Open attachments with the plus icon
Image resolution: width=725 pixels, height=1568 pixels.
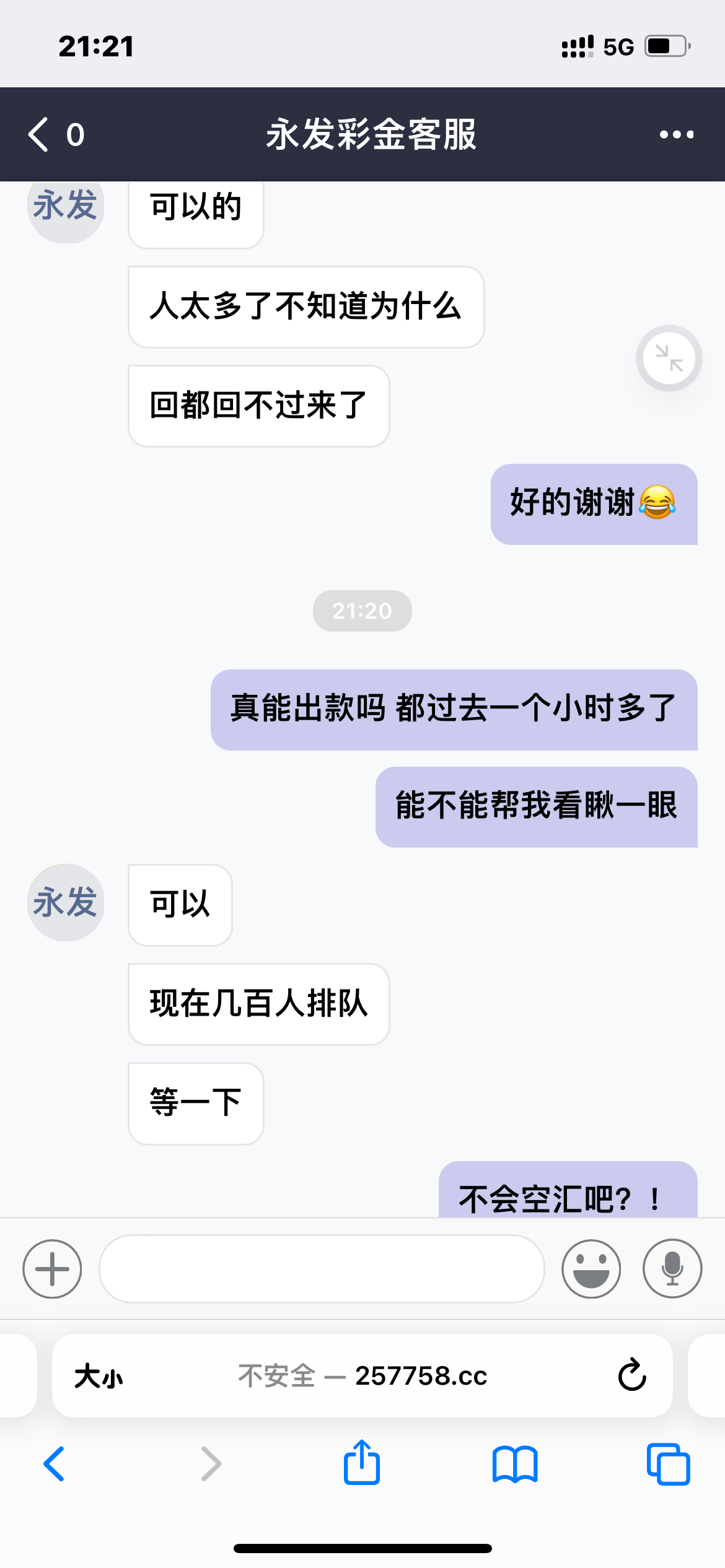pyautogui.click(x=52, y=1269)
